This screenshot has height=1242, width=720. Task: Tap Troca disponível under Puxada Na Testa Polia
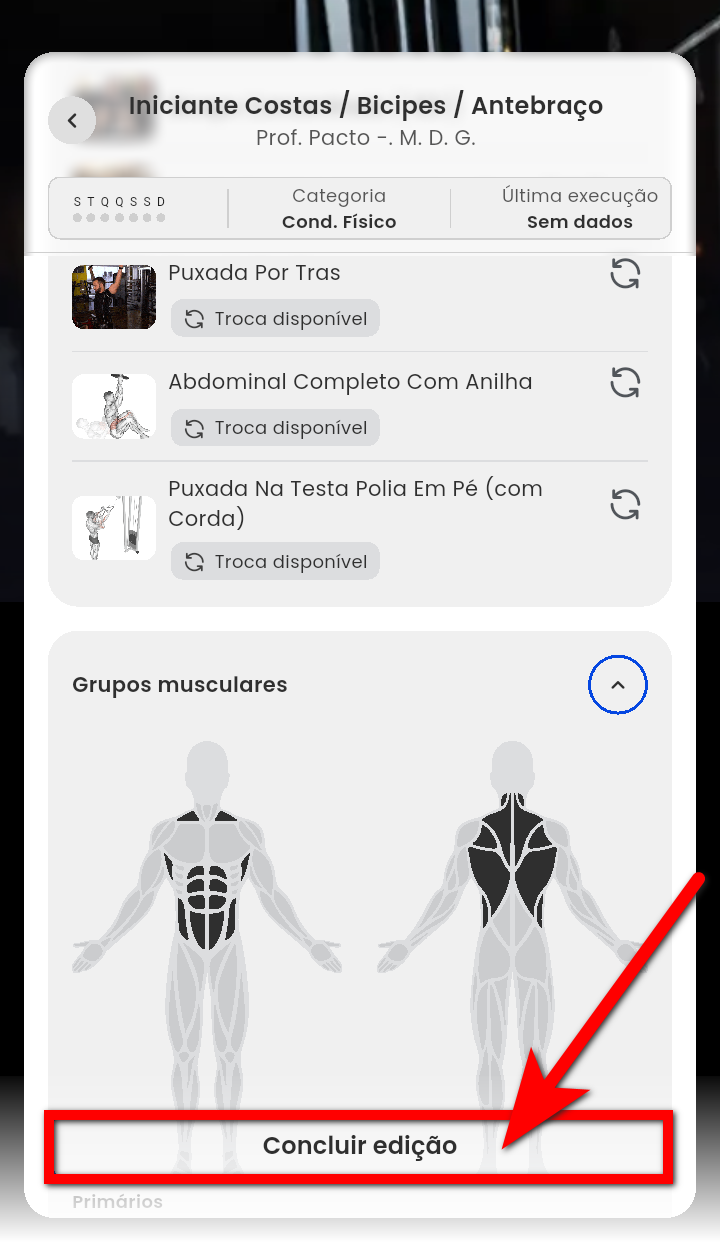(275, 562)
